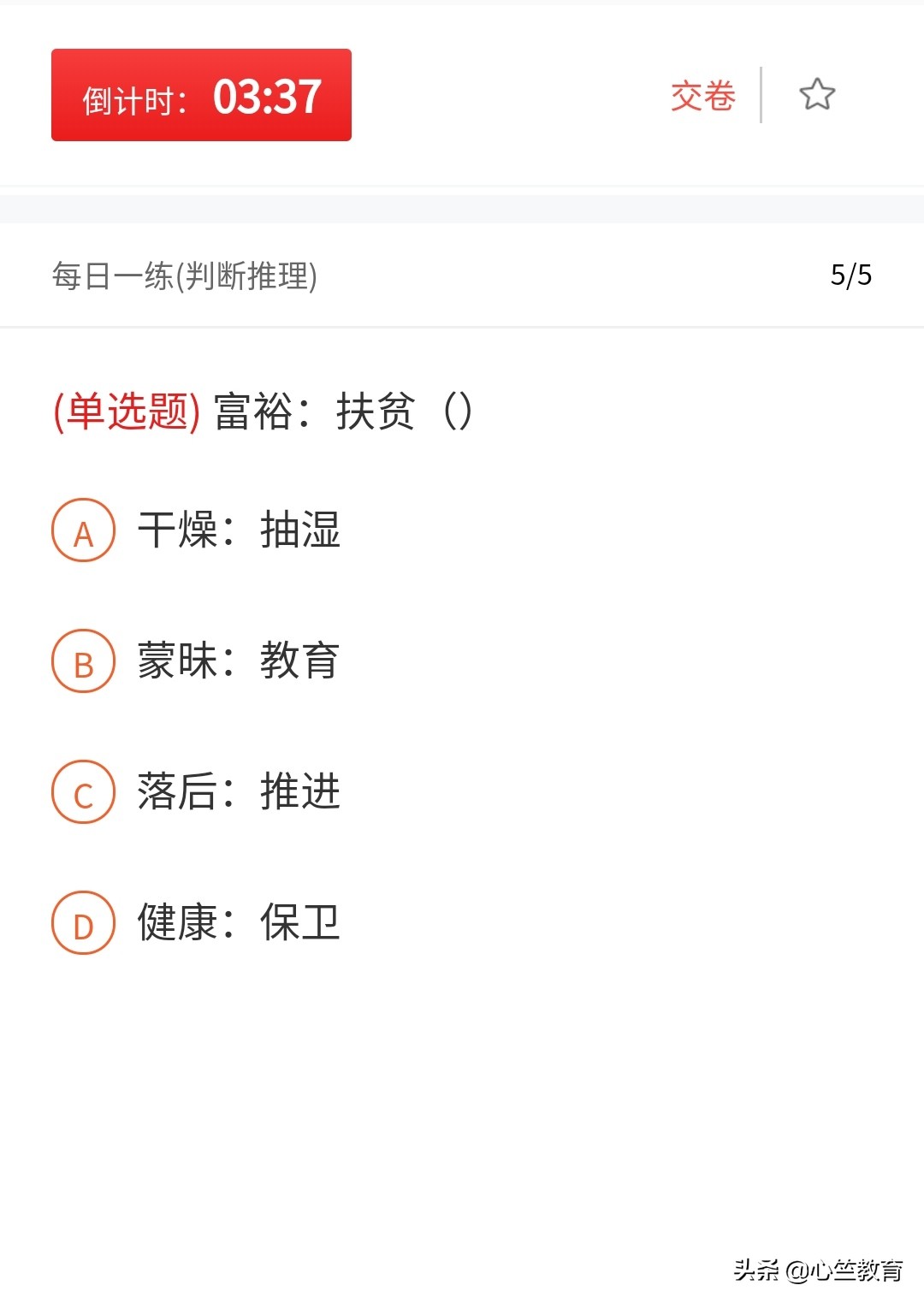Click the question text 富裕：扶贫

(x=341, y=412)
